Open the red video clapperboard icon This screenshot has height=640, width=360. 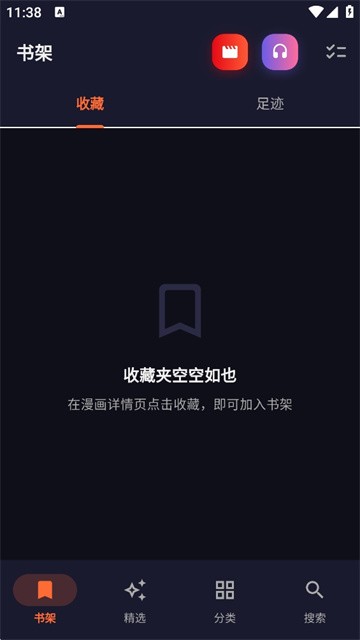point(230,52)
